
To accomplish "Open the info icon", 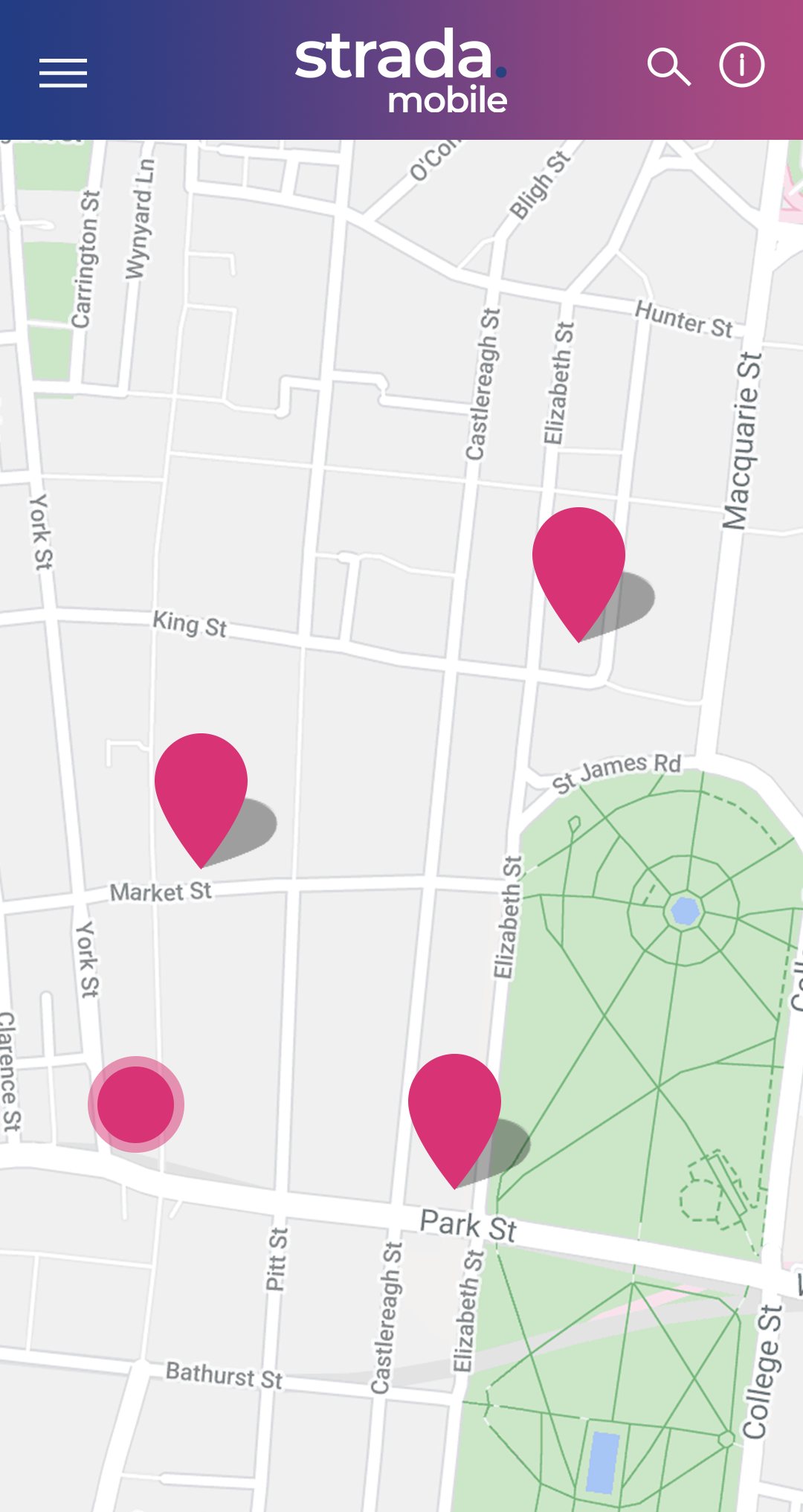I will [x=741, y=65].
